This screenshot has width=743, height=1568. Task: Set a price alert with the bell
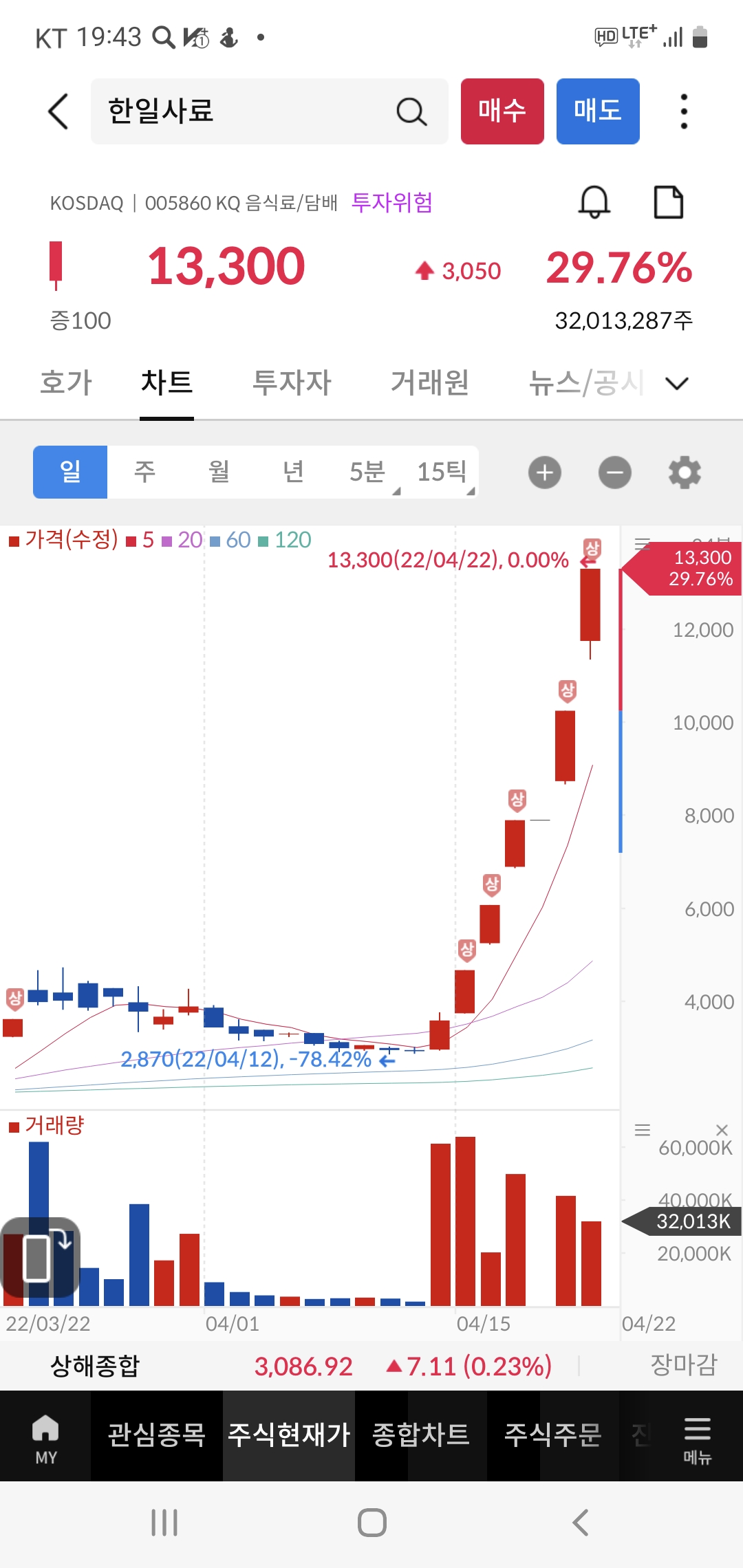point(594,203)
